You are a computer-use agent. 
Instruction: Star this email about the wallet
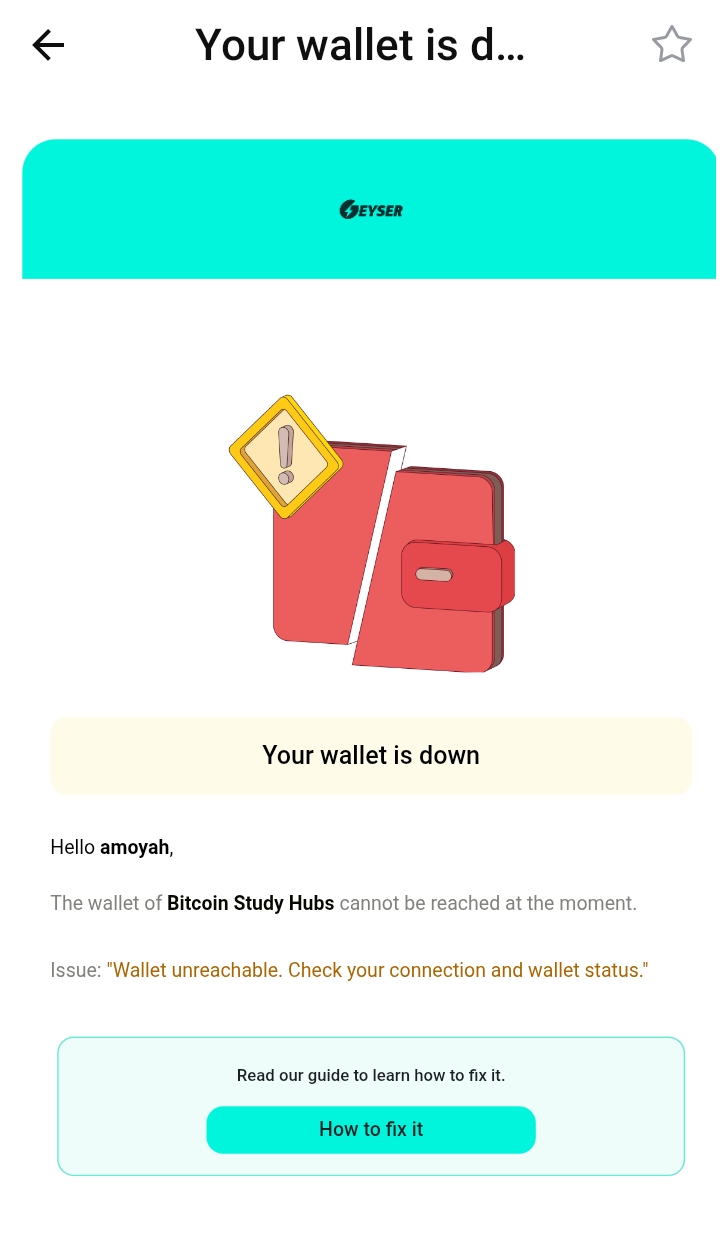pyautogui.click(x=671, y=45)
